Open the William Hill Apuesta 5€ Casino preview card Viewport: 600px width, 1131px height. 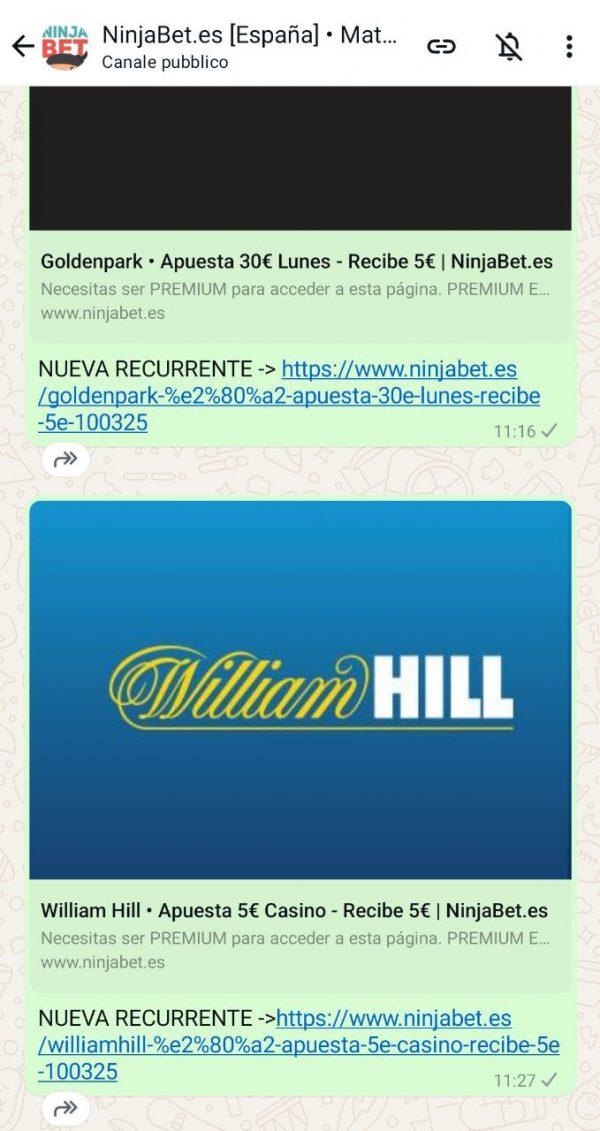300,747
